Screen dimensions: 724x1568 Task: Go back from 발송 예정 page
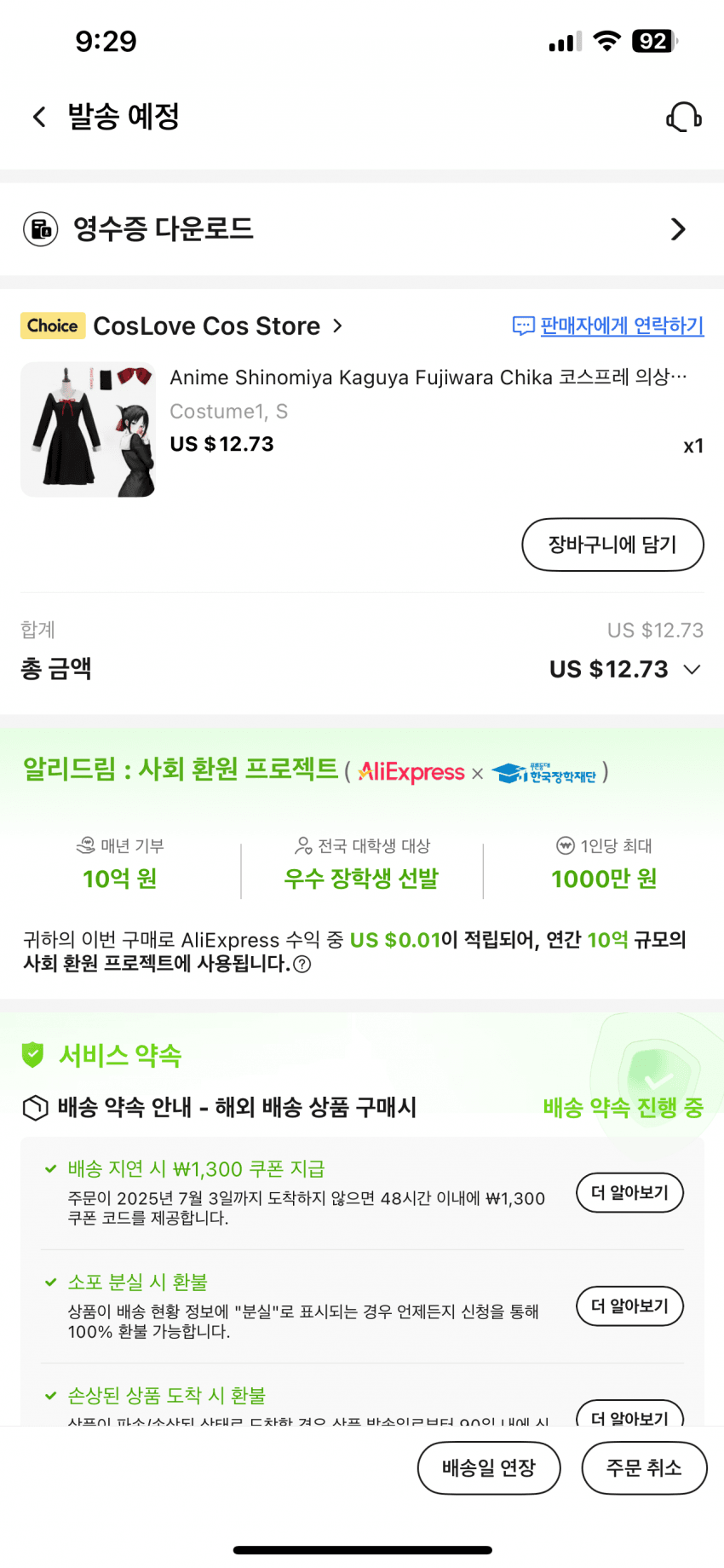39,117
